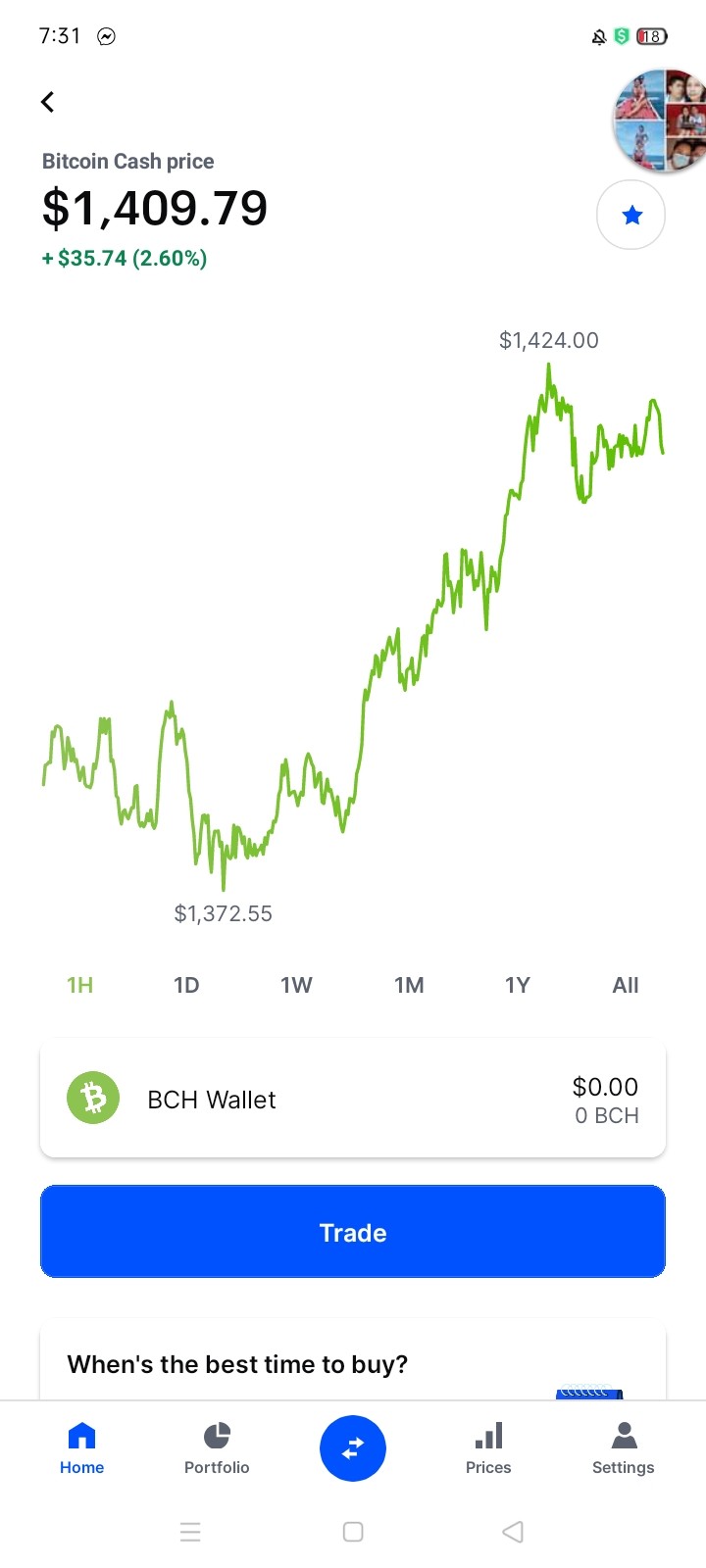
Task: Show the 1M price chart
Action: (409, 985)
